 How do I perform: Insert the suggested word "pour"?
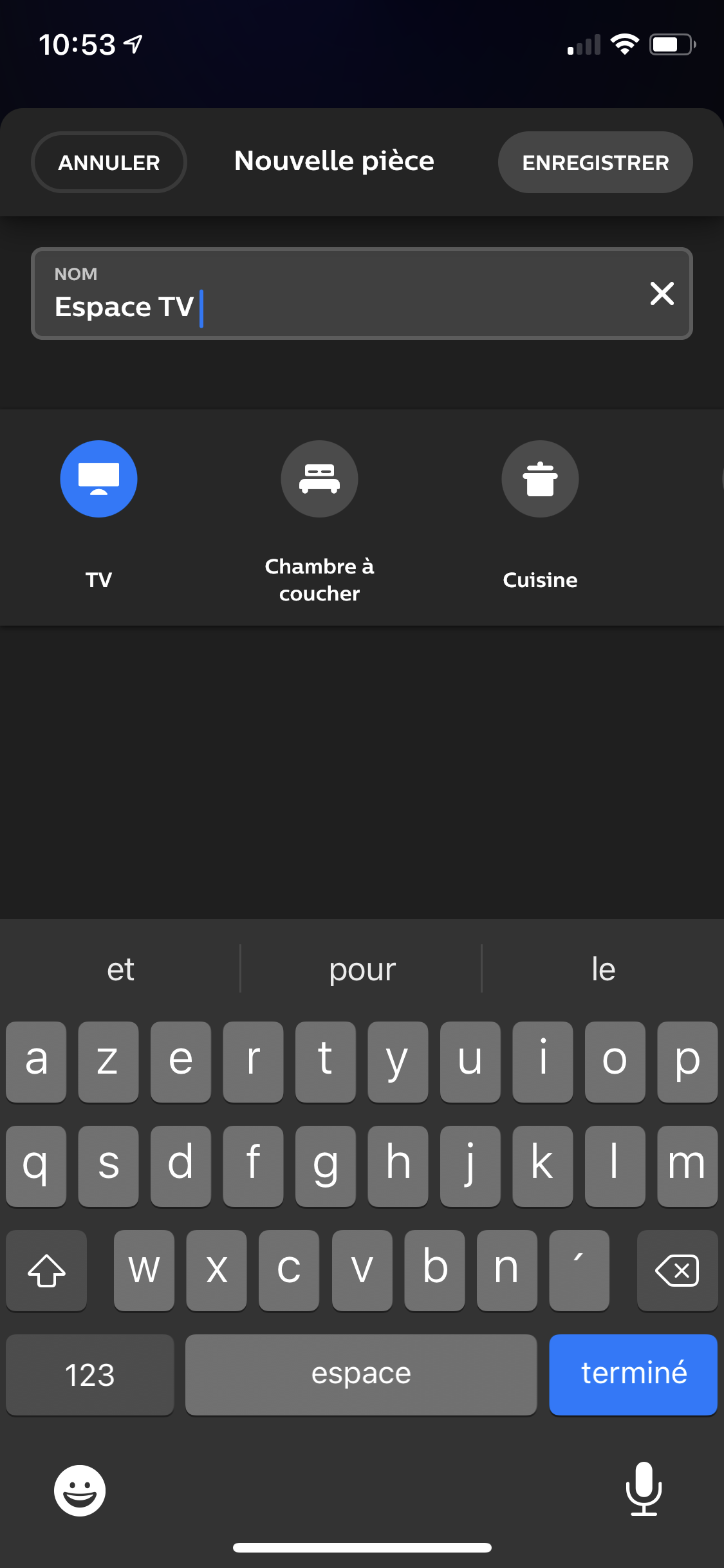362,969
